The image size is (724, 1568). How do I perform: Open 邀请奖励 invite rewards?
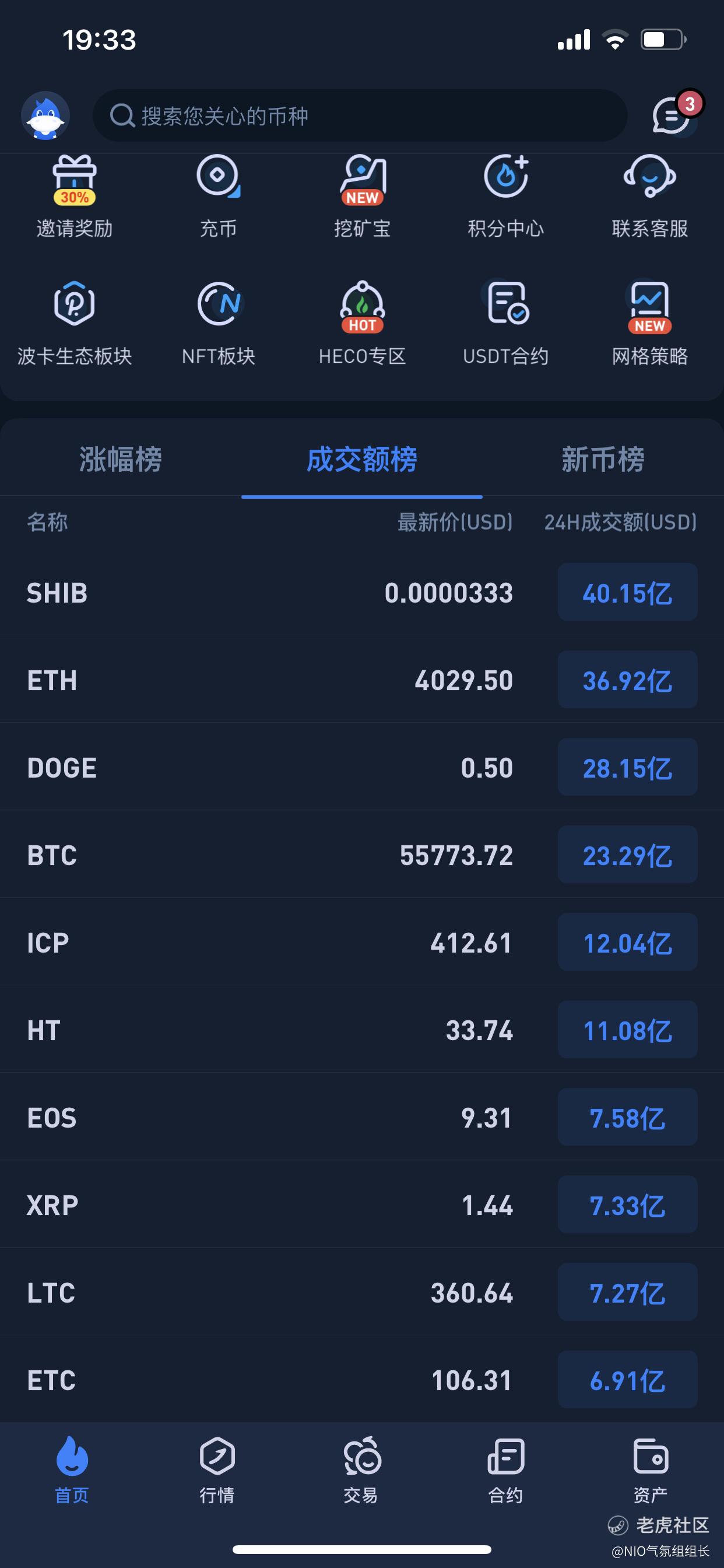coord(74,197)
